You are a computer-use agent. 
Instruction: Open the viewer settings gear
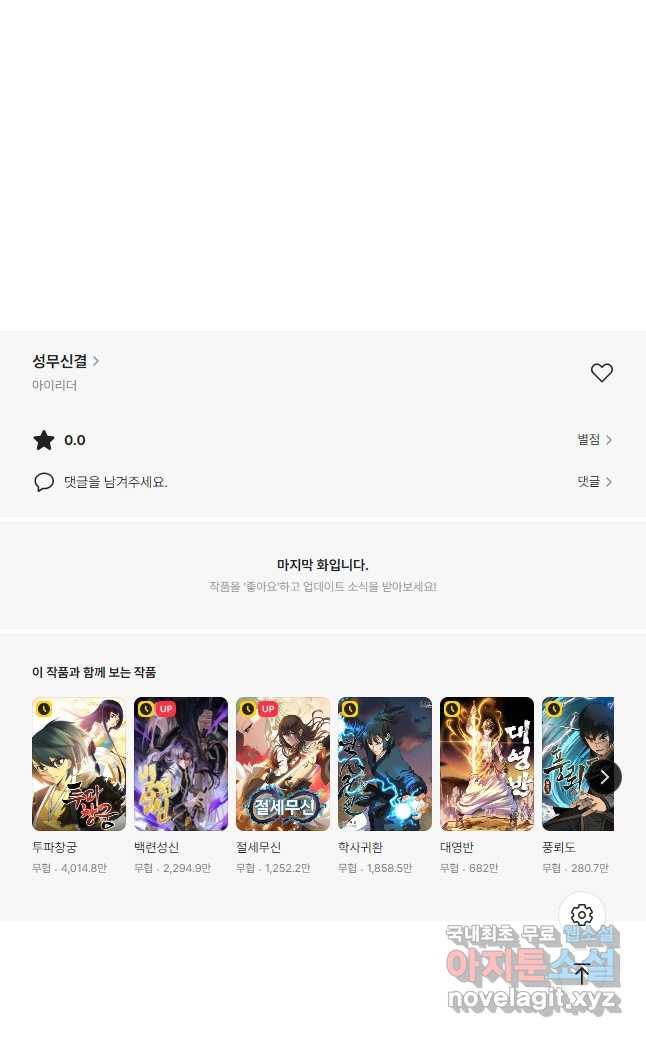coord(582,915)
